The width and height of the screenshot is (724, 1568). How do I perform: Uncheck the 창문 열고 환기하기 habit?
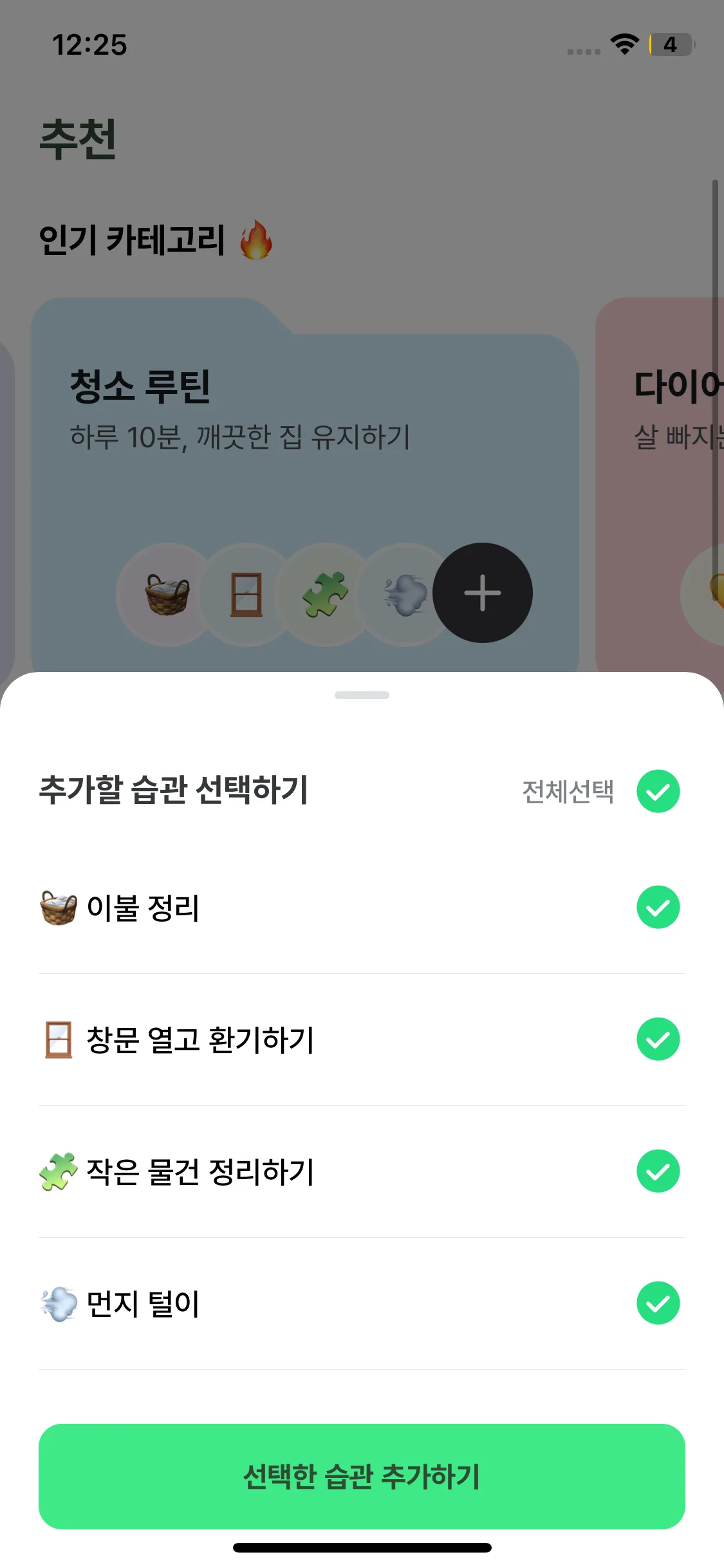pos(658,1039)
